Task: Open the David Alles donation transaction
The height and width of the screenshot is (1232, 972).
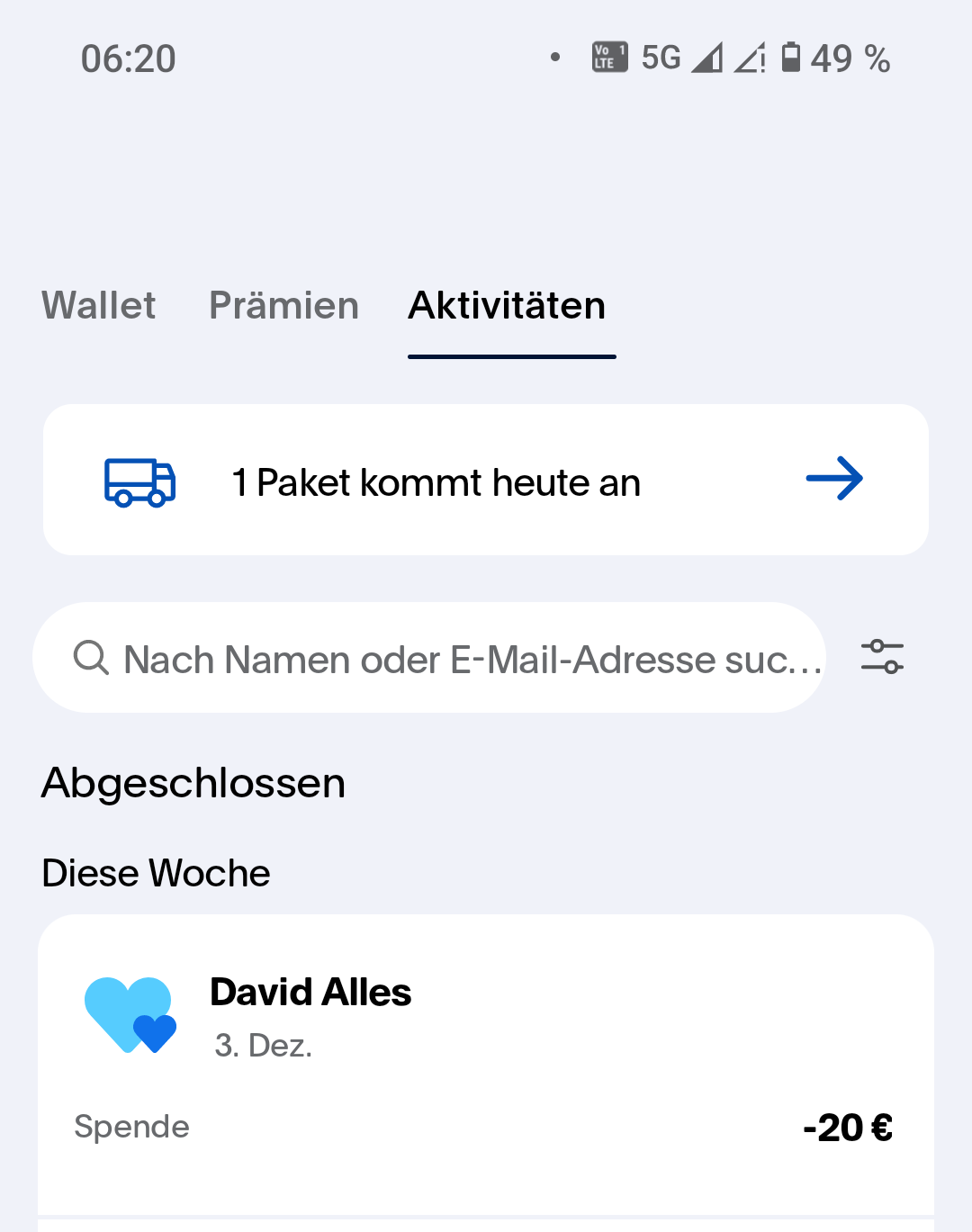Action: pyautogui.click(x=486, y=1062)
